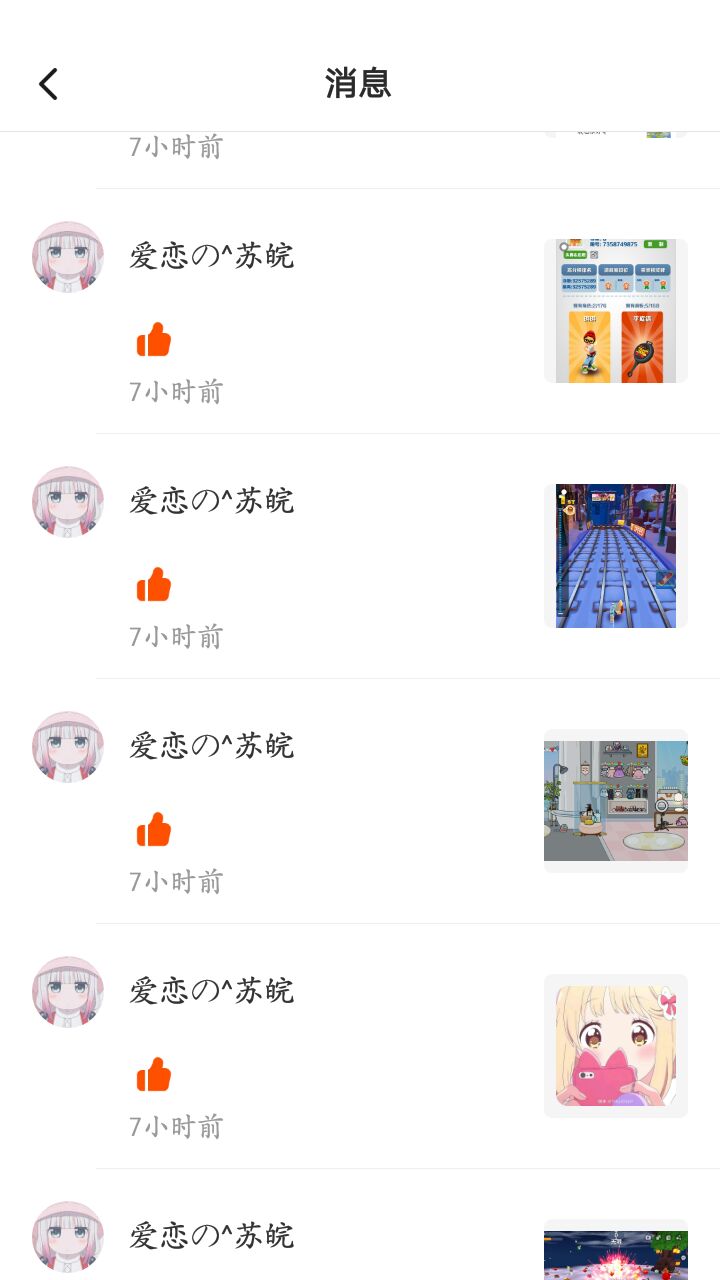Open the blonde anime girl thumbnail

pyautogui.click(x=615, y=1046)
